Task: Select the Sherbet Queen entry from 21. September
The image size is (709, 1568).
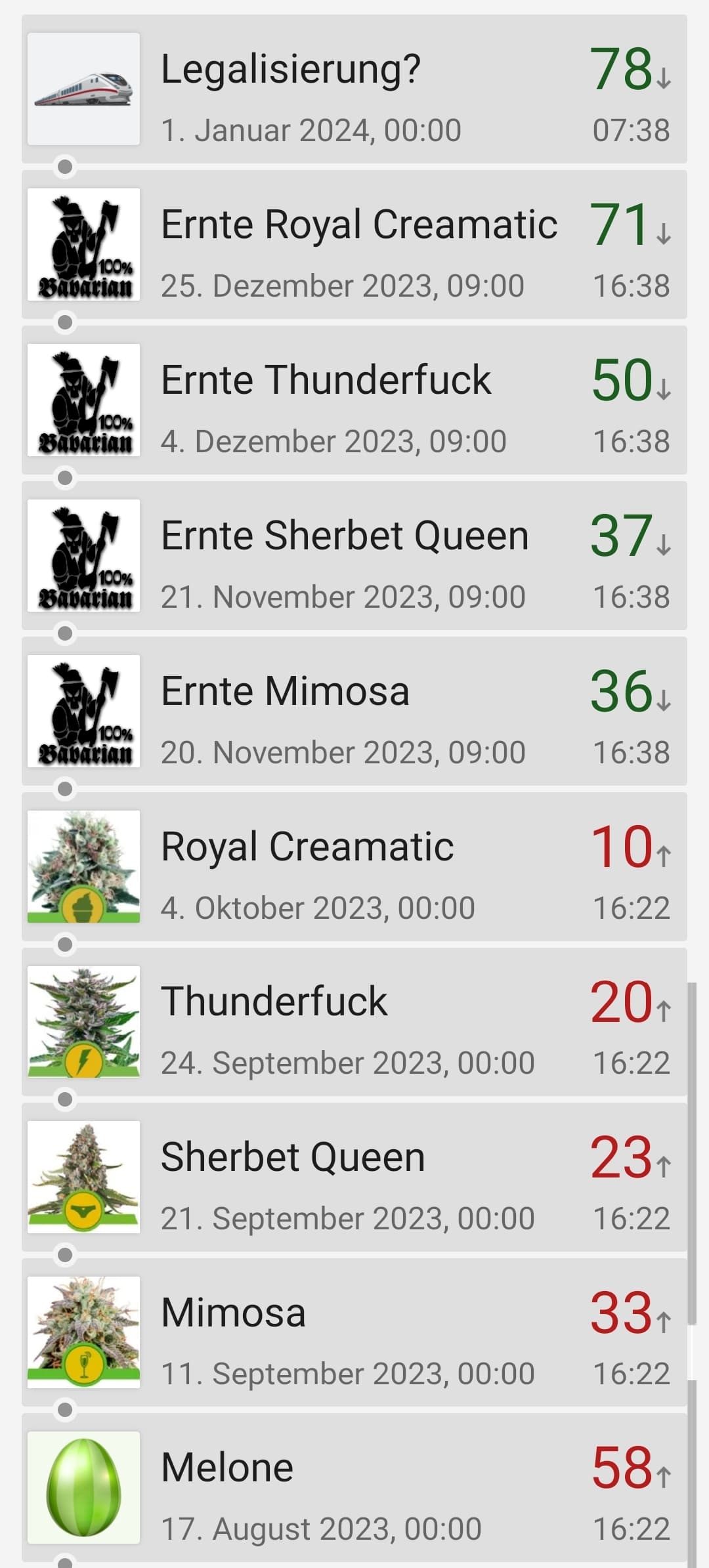Action: click(354, 1177)
